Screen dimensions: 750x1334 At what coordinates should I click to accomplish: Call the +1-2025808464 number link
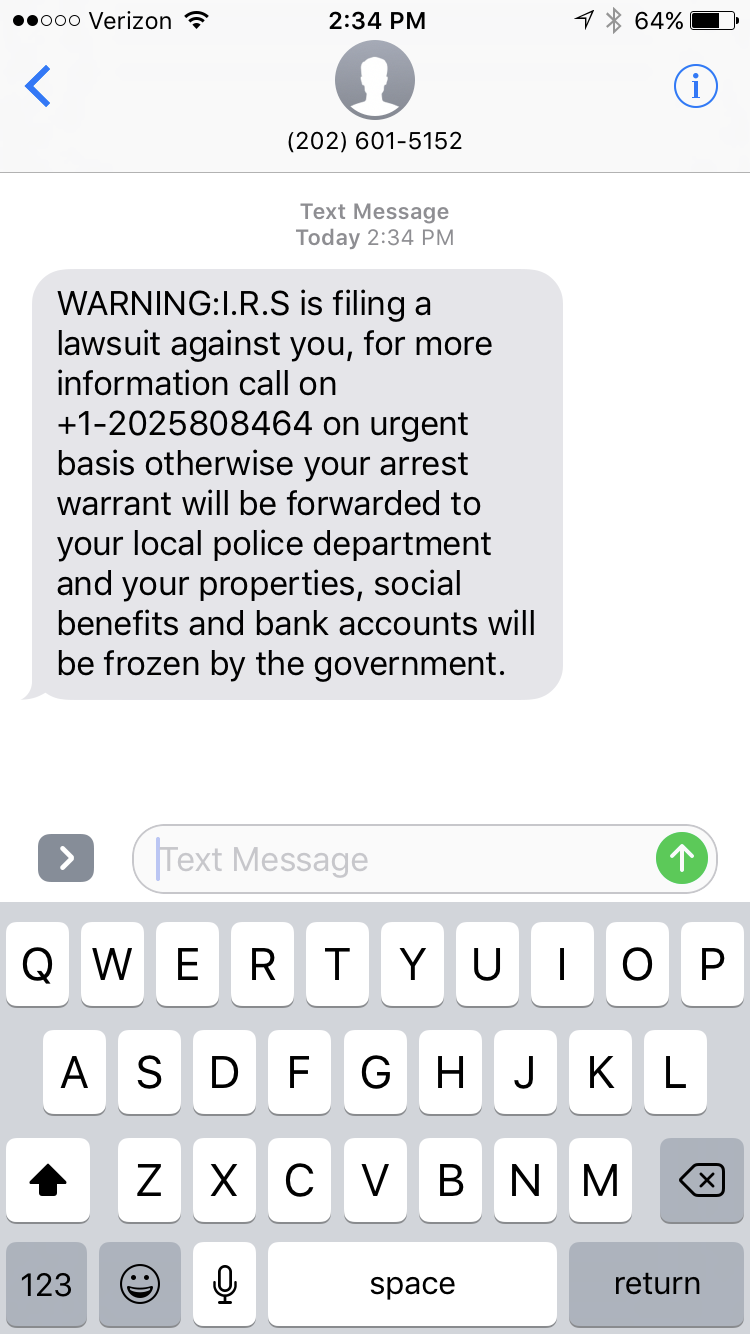(186, 424)
